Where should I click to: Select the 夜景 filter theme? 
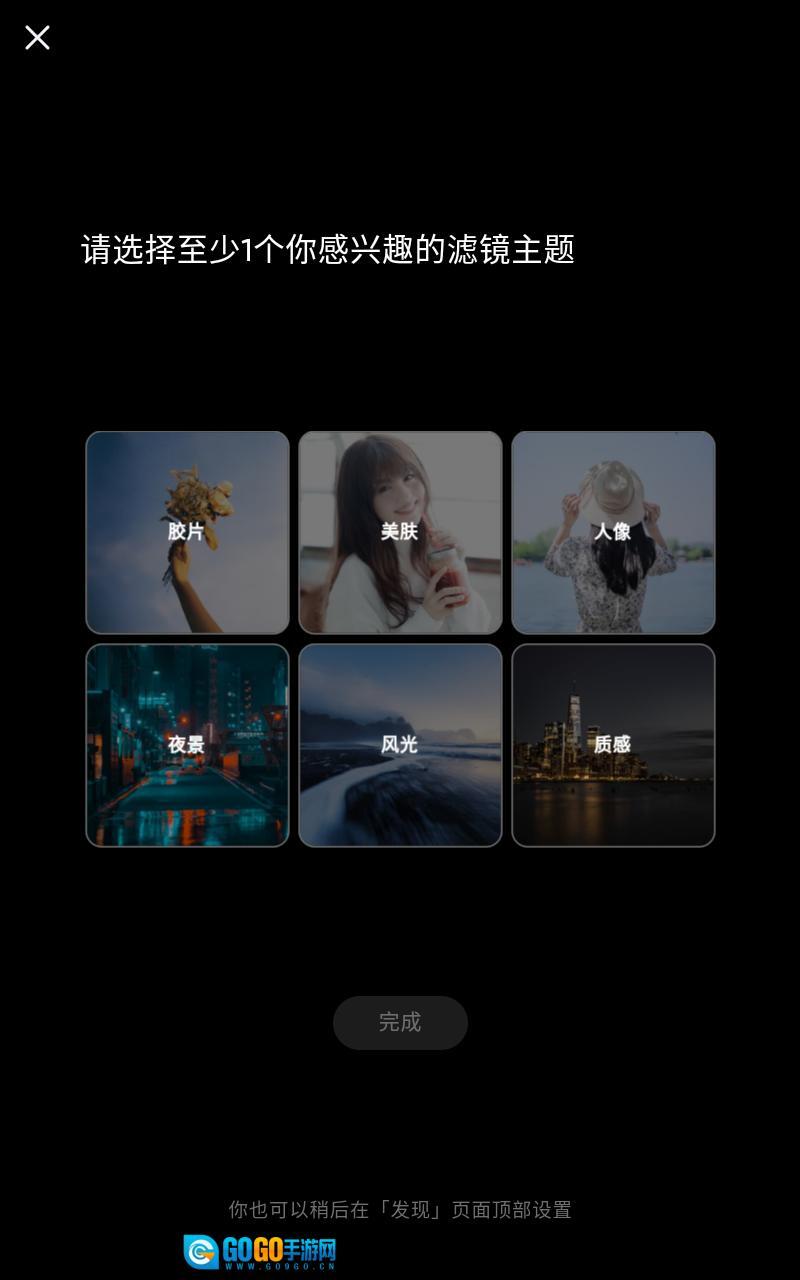point(187,745)
